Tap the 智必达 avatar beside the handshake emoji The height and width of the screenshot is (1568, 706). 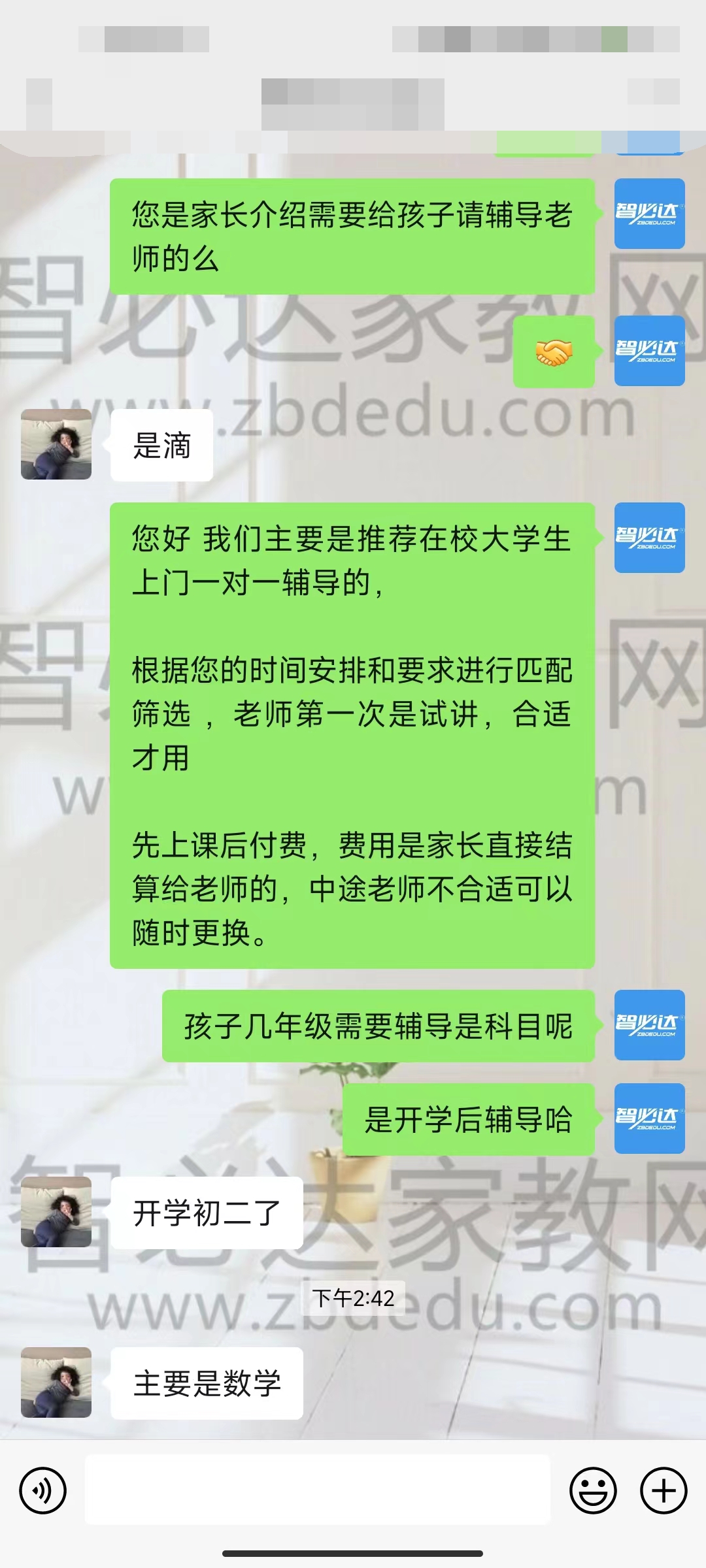649,351
